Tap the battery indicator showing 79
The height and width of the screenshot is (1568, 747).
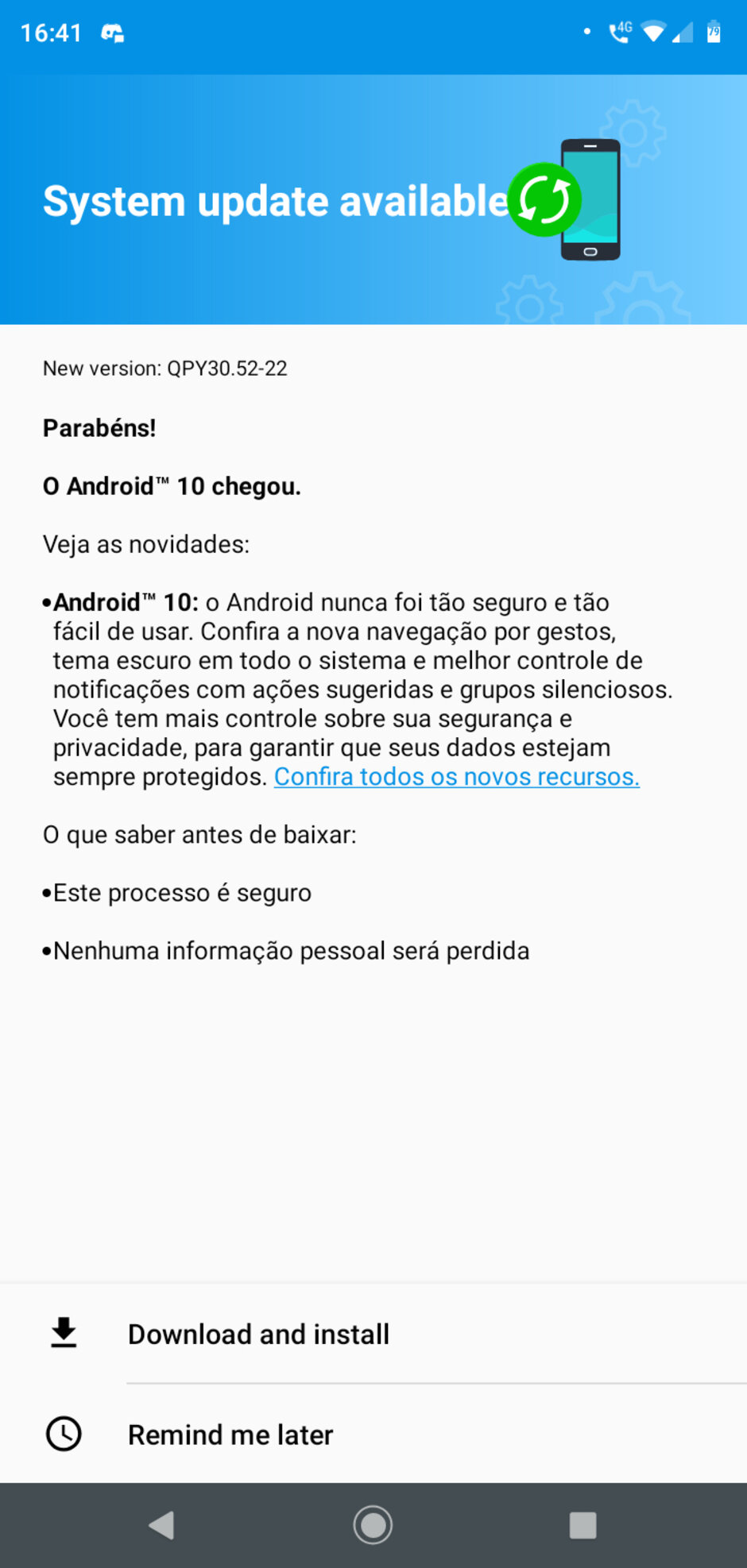tap(714, 33)
